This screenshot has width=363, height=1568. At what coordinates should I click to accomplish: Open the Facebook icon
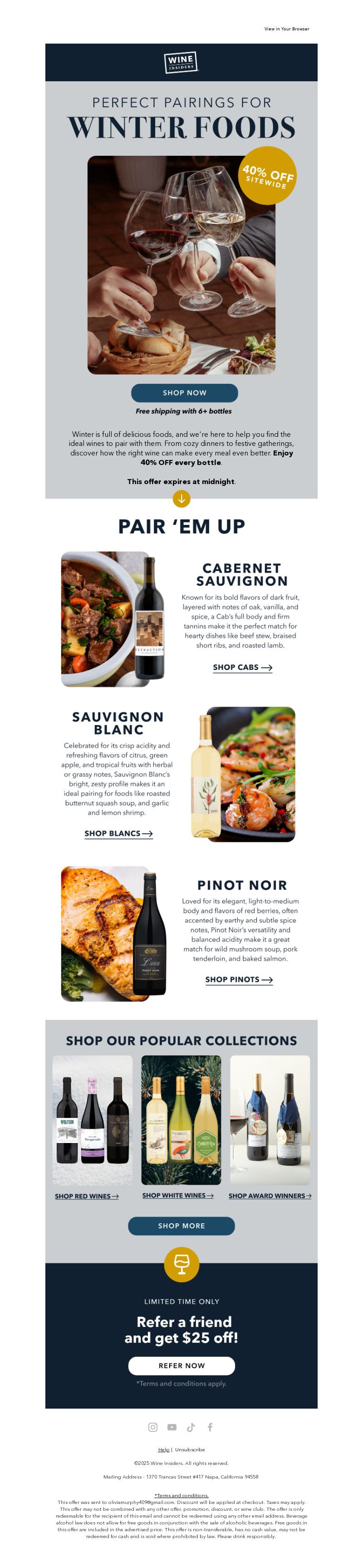[x=210, y=1427]
